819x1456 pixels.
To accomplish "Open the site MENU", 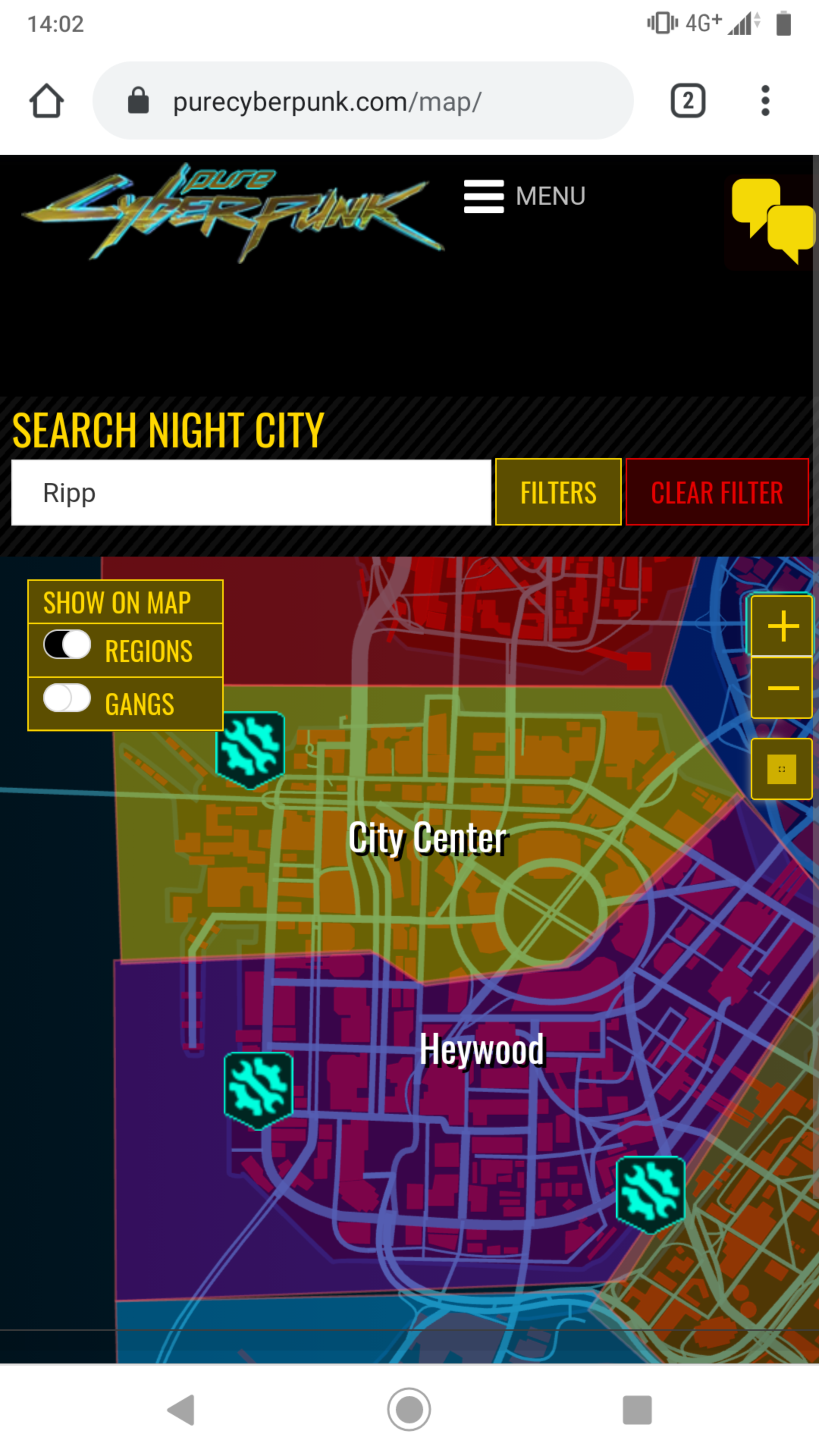I will pos(524,196).
